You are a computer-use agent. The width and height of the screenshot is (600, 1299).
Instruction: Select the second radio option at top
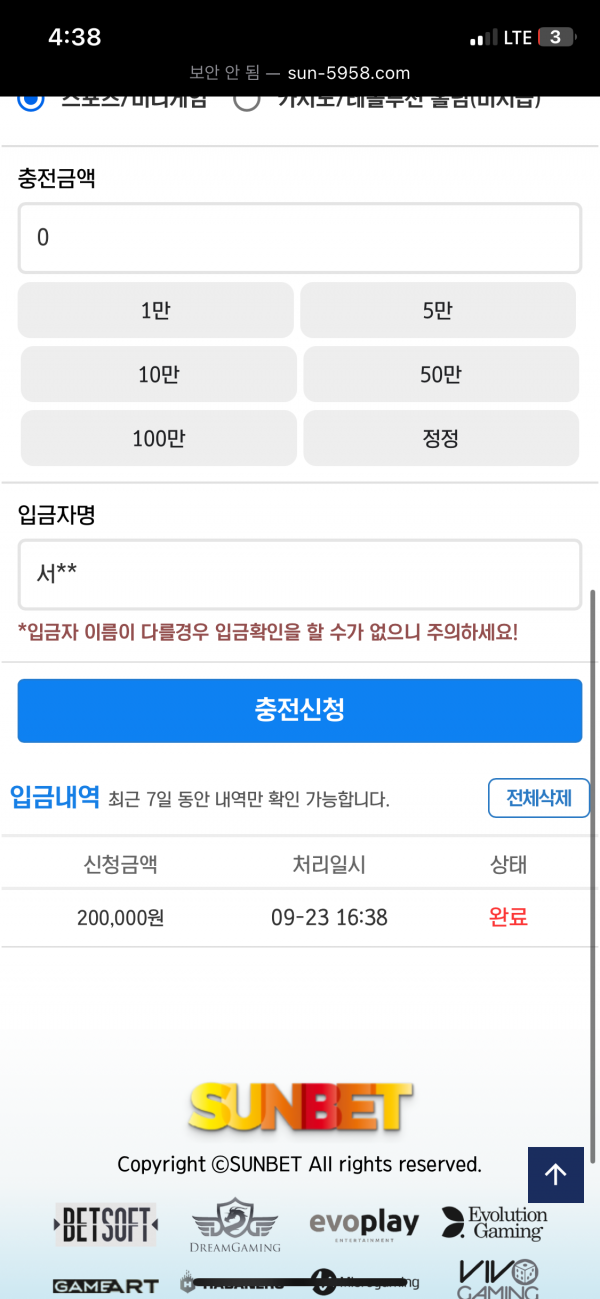pos(247,100)
